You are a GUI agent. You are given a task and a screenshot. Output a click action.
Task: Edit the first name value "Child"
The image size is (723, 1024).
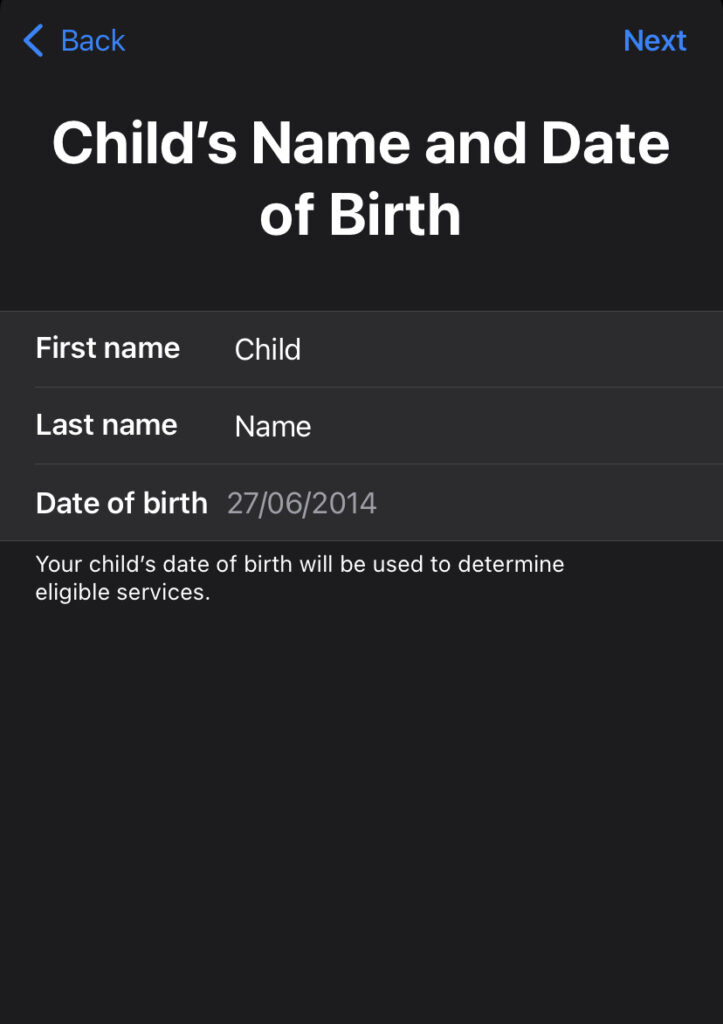click(x=267, y=349)
